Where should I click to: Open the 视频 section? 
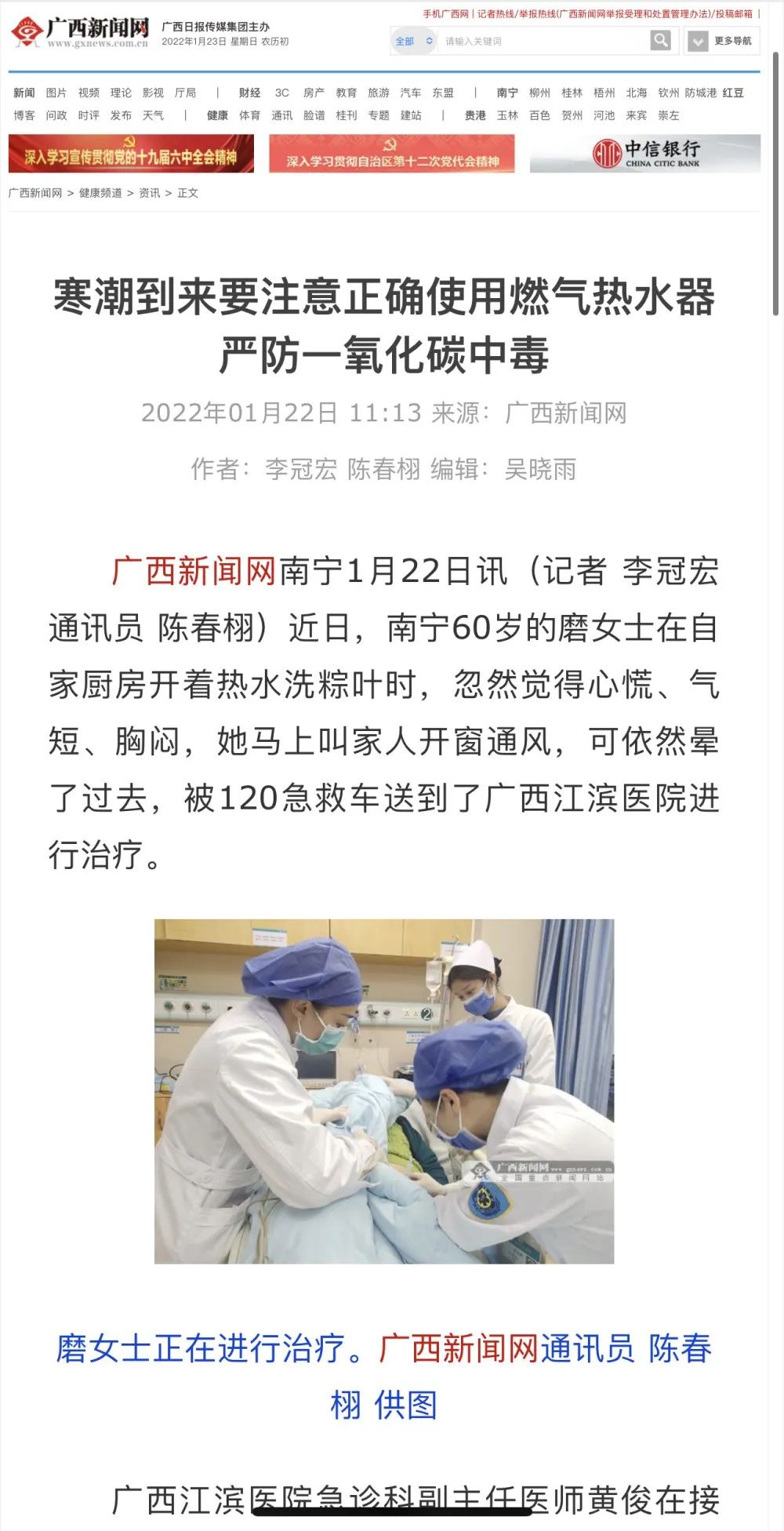pyautogui.click(x=89, y=93)
